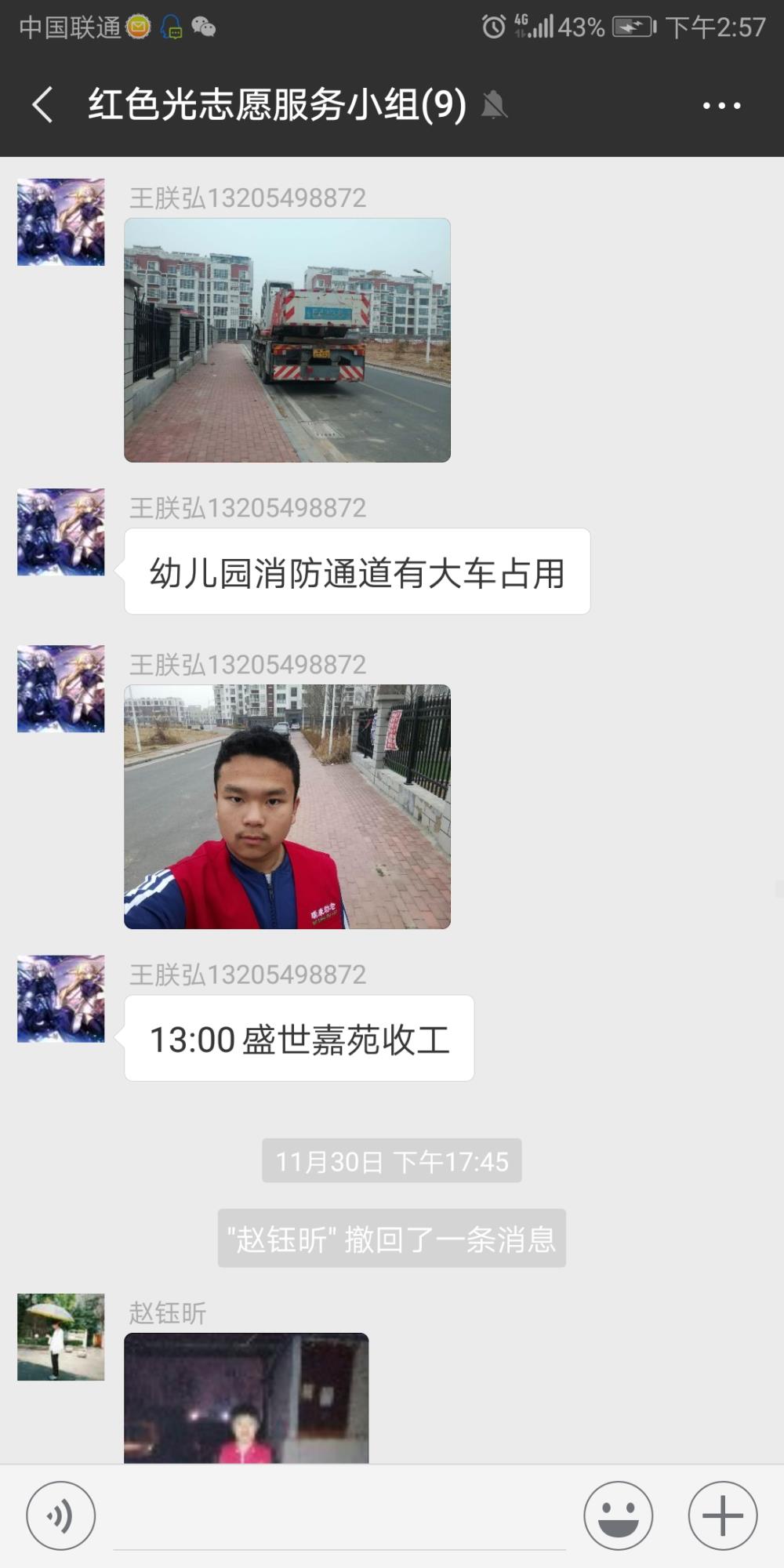Open the selfie photo in red vest
Screen dimensions: 784x1568
(x=287, y=807)
